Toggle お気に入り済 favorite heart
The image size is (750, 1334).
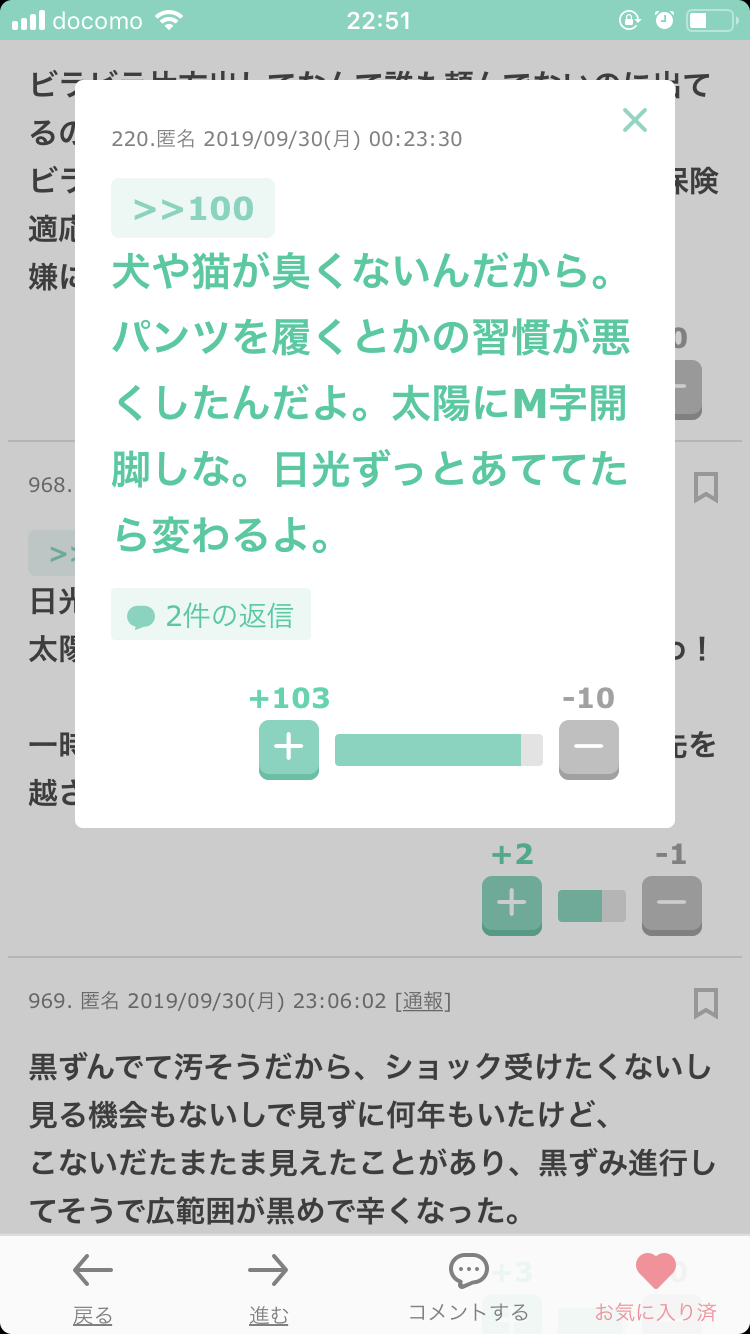[656, 1288]
